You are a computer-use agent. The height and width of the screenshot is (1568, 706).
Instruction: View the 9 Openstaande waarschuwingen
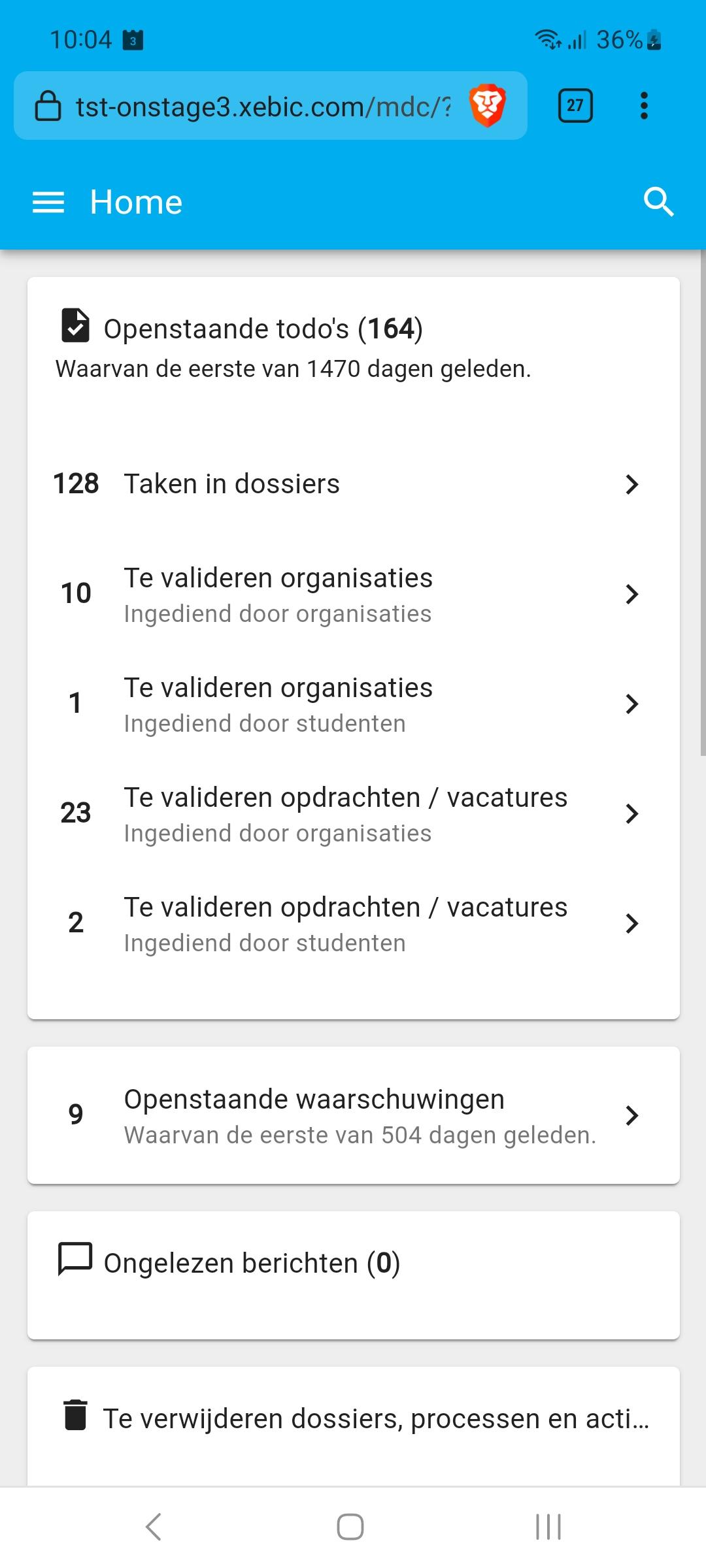click(353, 1115)
